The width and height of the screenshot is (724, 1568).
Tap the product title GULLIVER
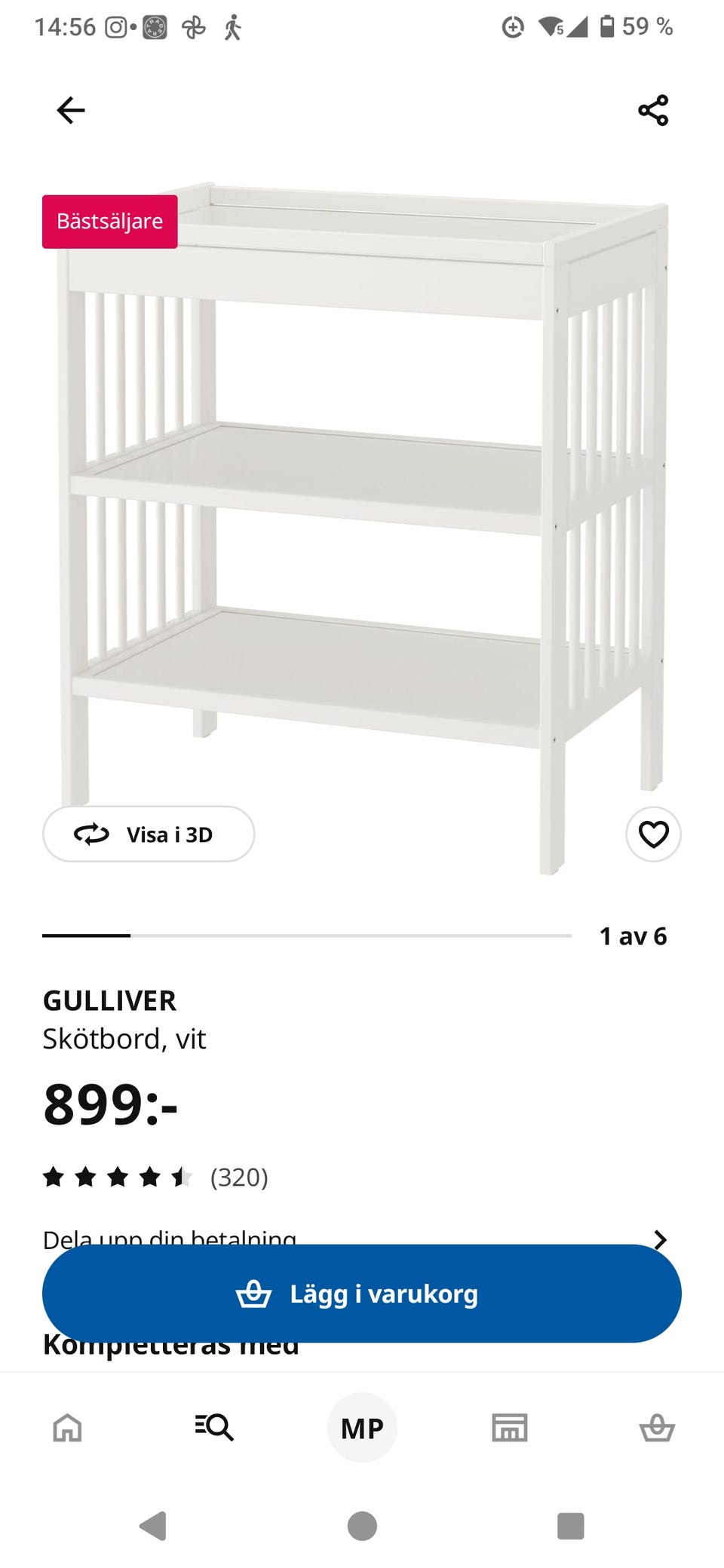click(x=110, y=1000)
